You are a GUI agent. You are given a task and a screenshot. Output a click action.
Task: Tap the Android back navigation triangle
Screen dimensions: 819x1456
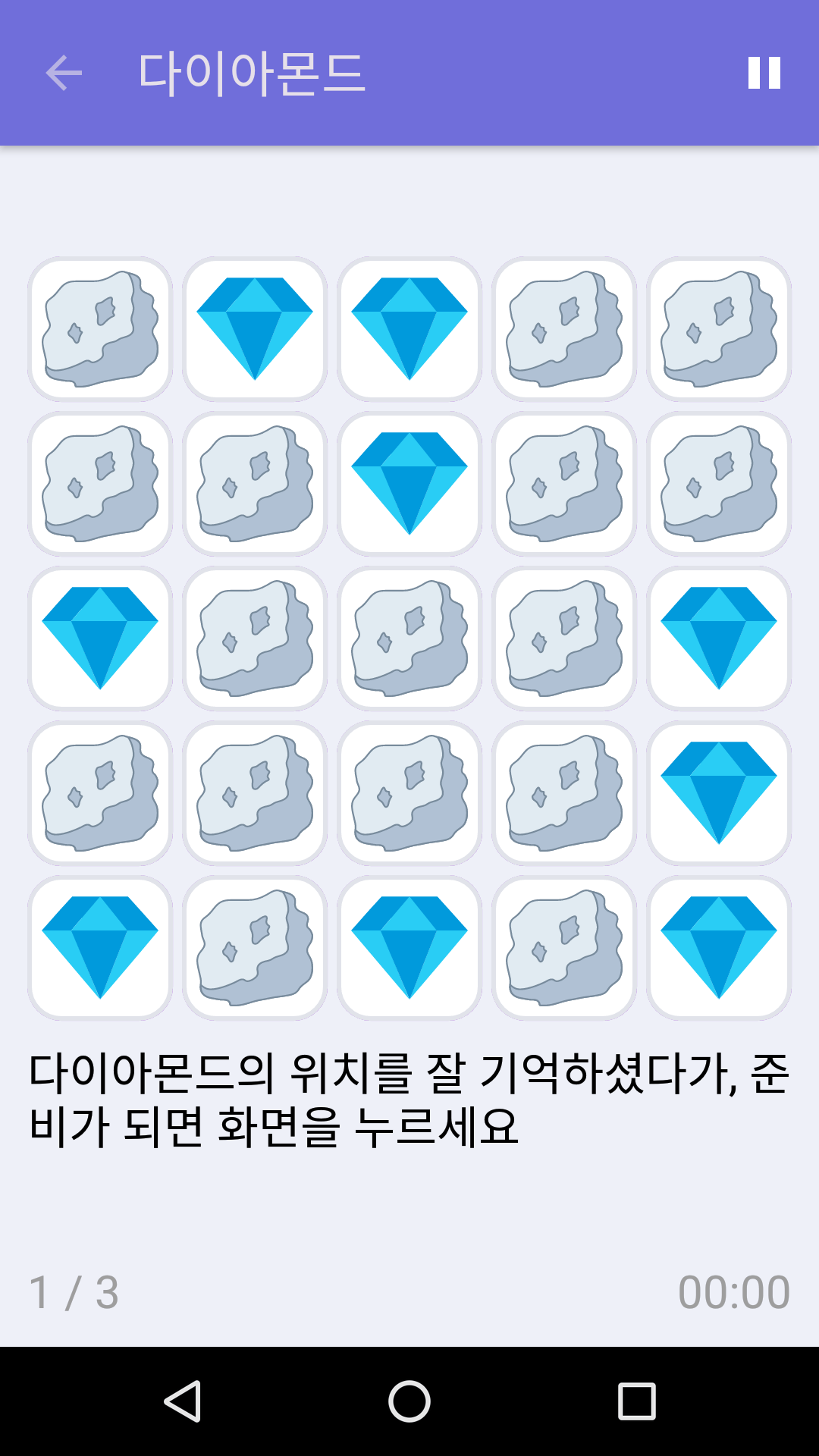click(x=184, y=1401)
